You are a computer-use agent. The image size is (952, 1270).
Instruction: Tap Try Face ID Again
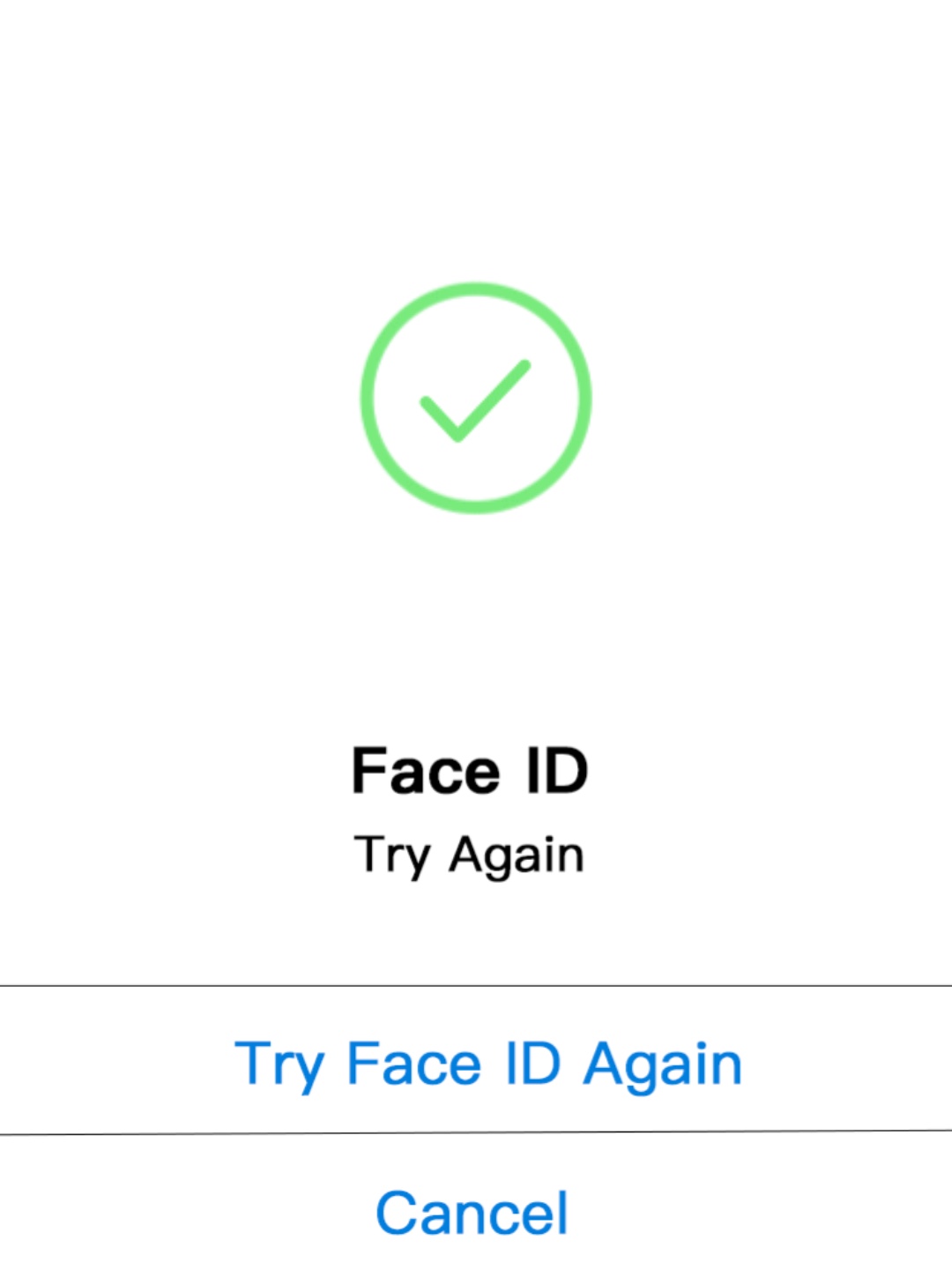pyautogui.click(x=487, y=1062)
